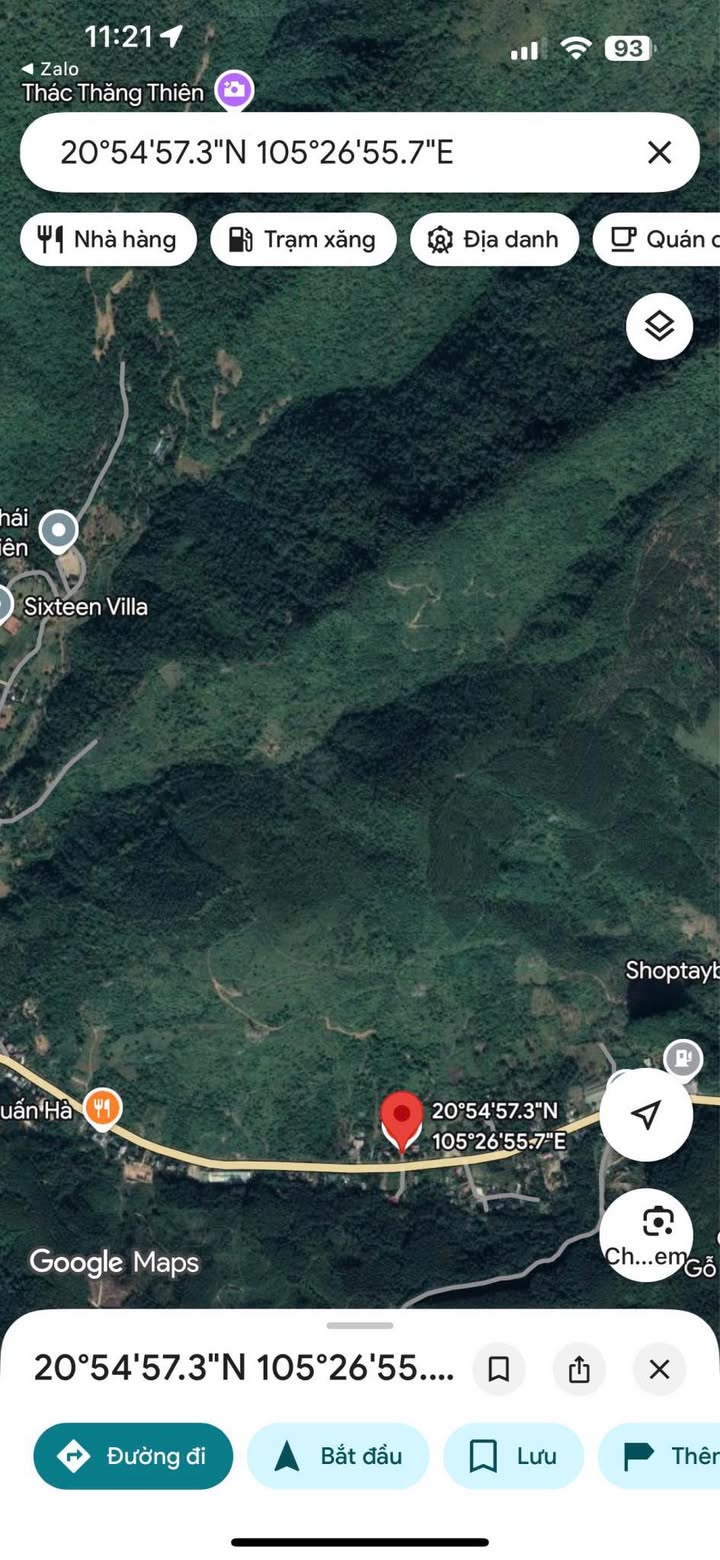The image size is (720, 1560).
Task: Choose the Địa danh chip
Action: point(495,239)
